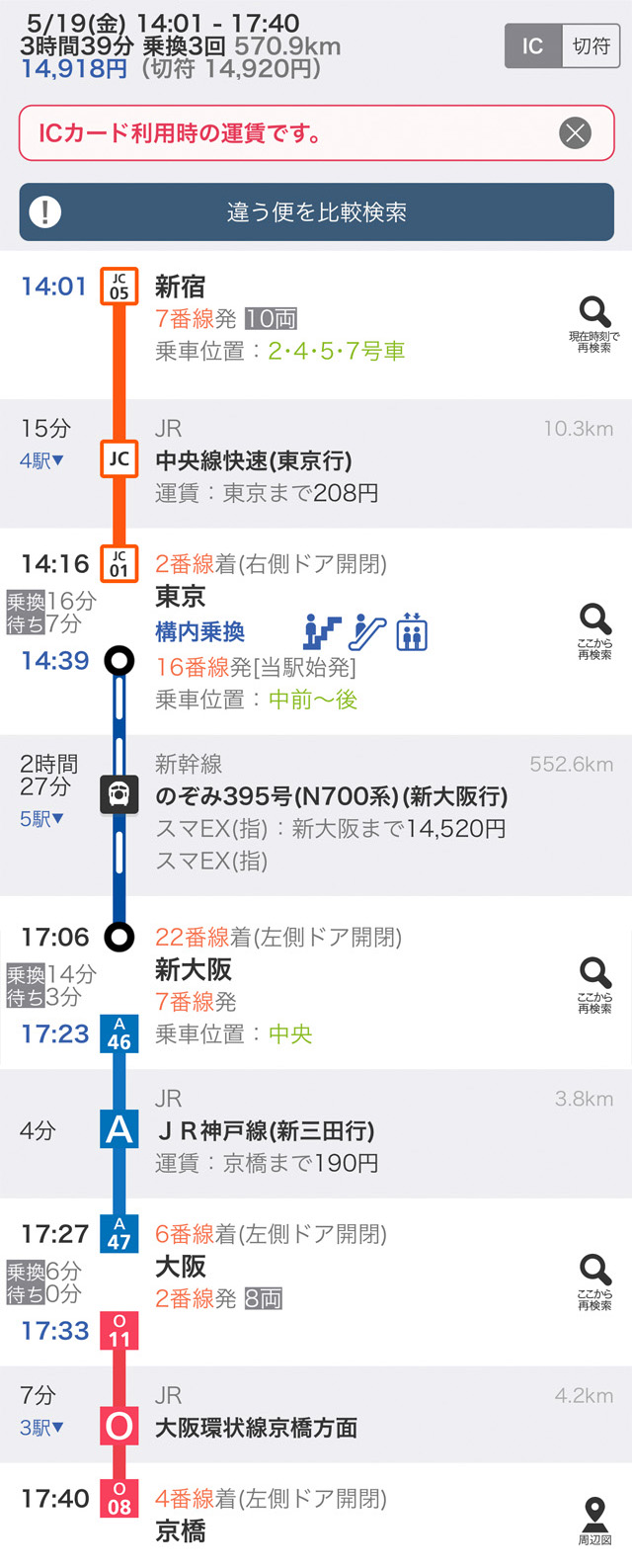Re-search from current time at 新宿
The image size is (632, 1568).
[594, 324]
